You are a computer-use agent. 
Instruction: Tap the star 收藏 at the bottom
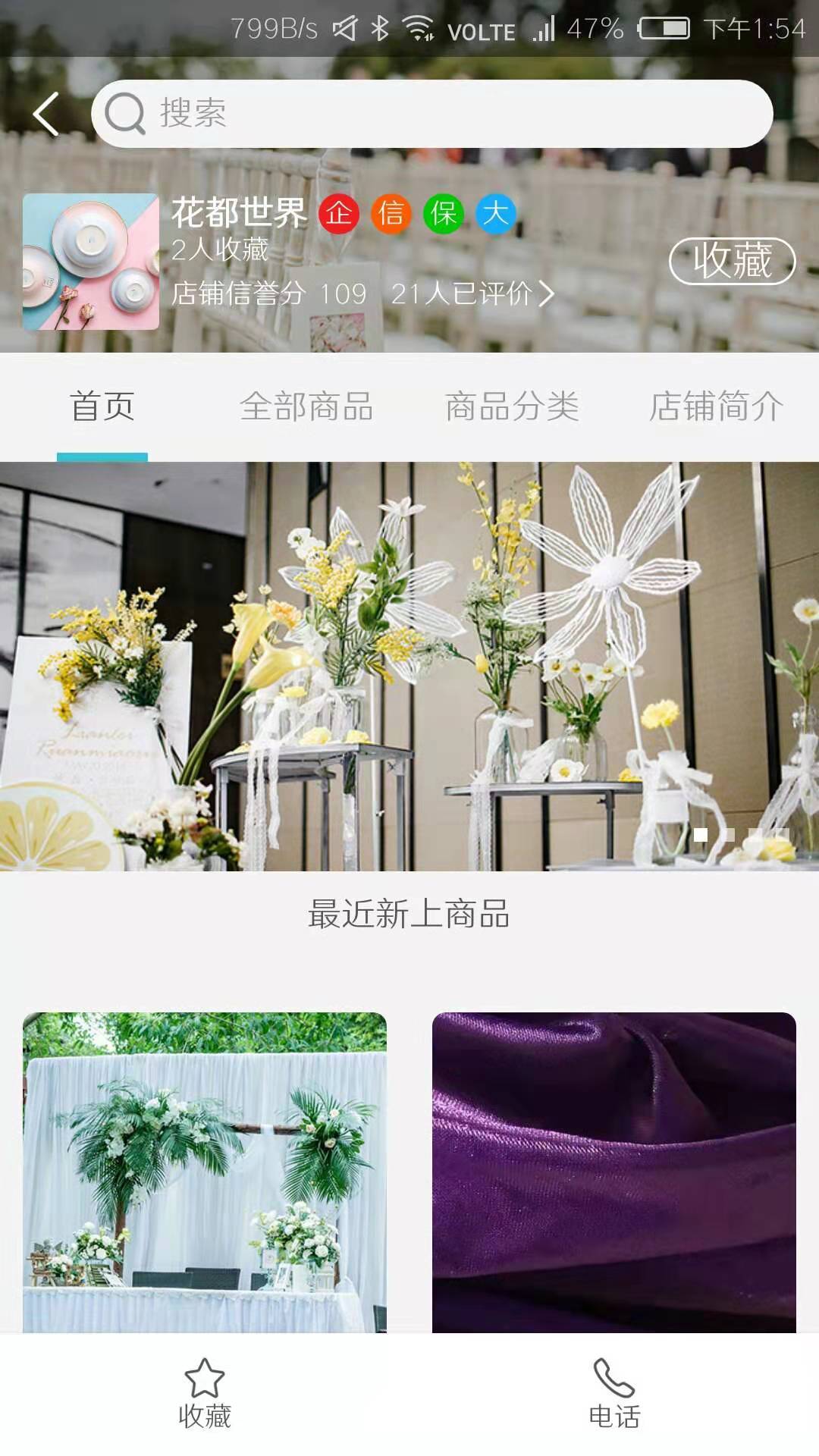(205, 1394)
